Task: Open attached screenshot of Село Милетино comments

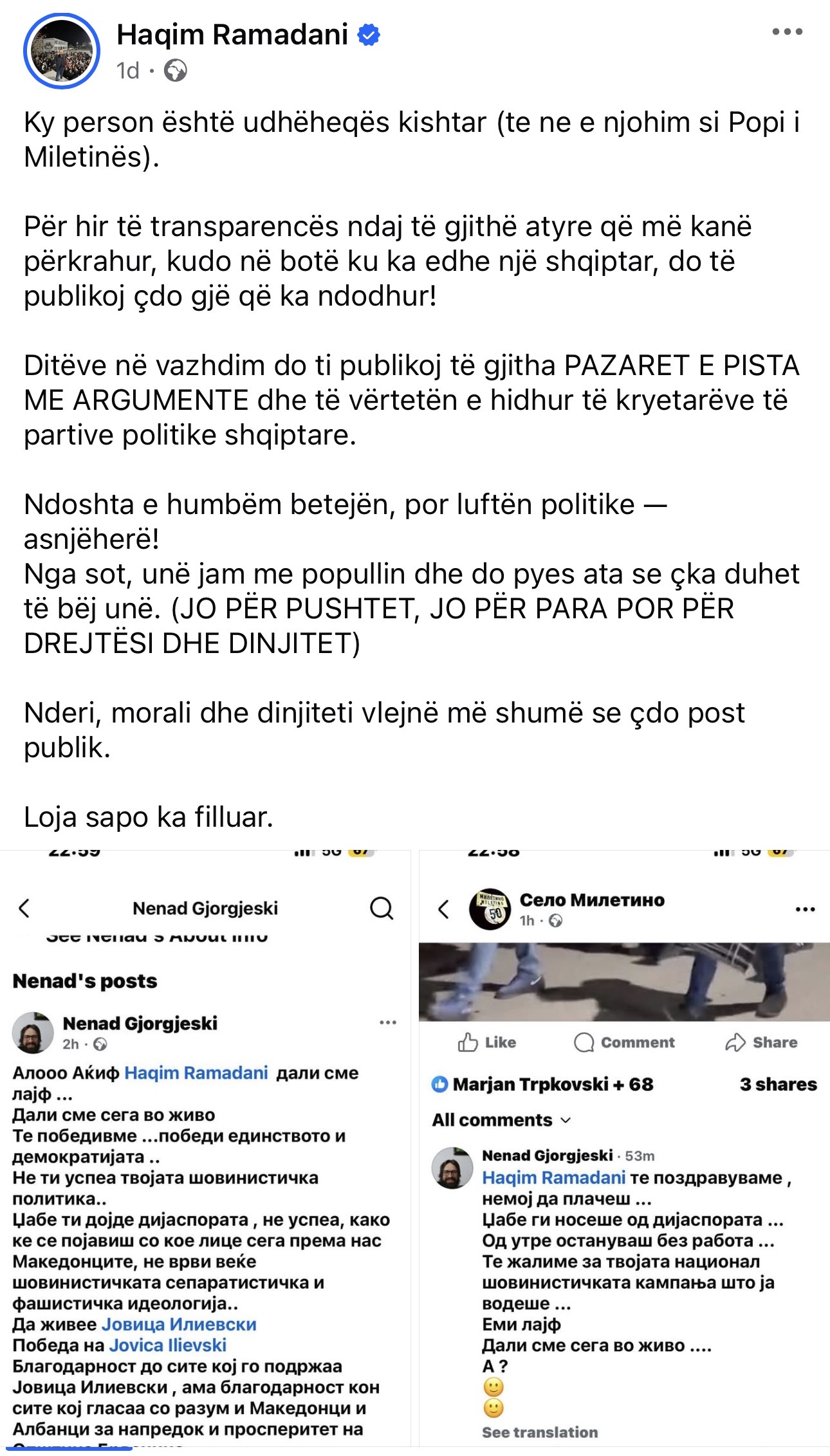Action: (624, 1152)
